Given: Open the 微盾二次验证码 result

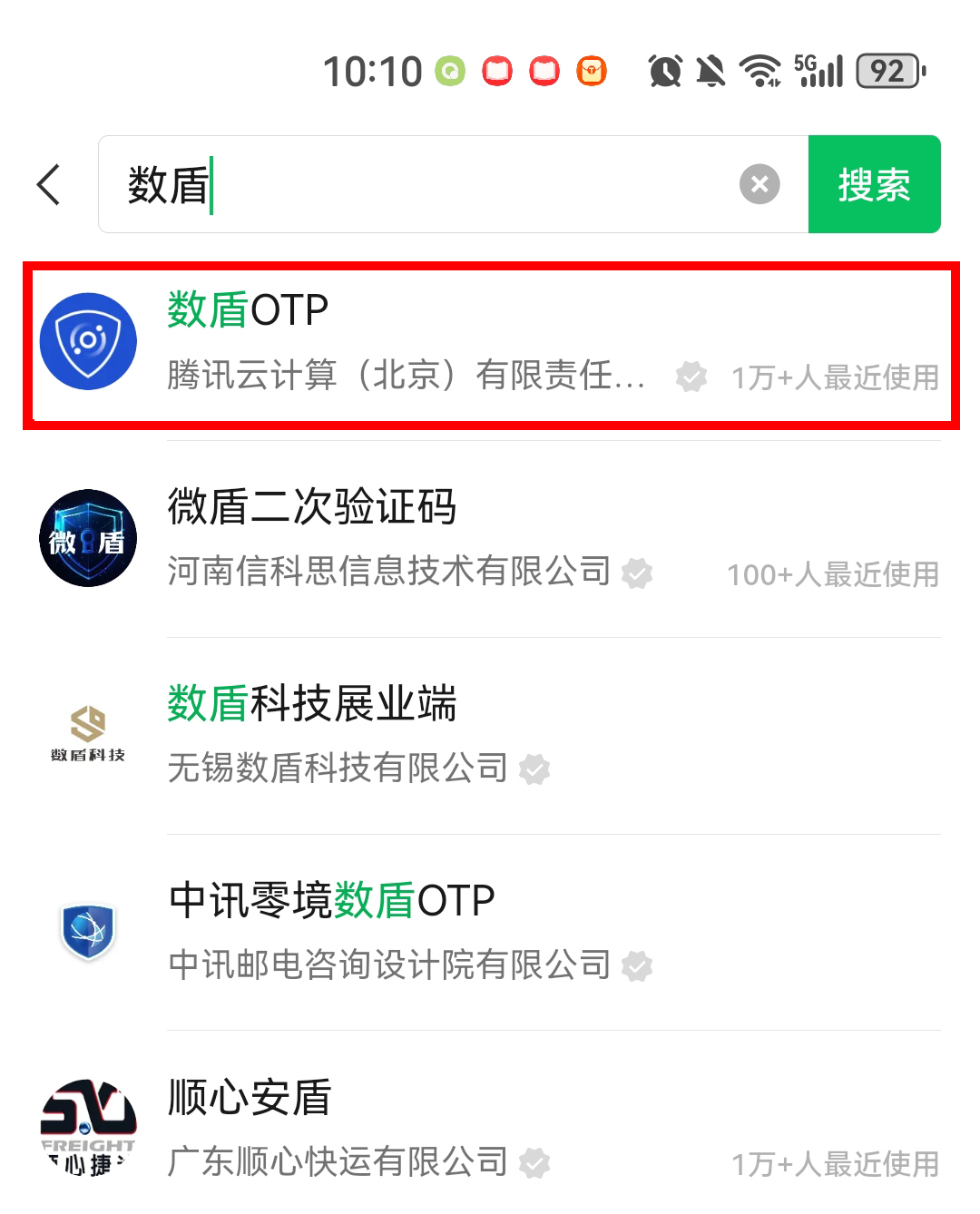Looking at the screenshot, I should click(x=490, y=539).
